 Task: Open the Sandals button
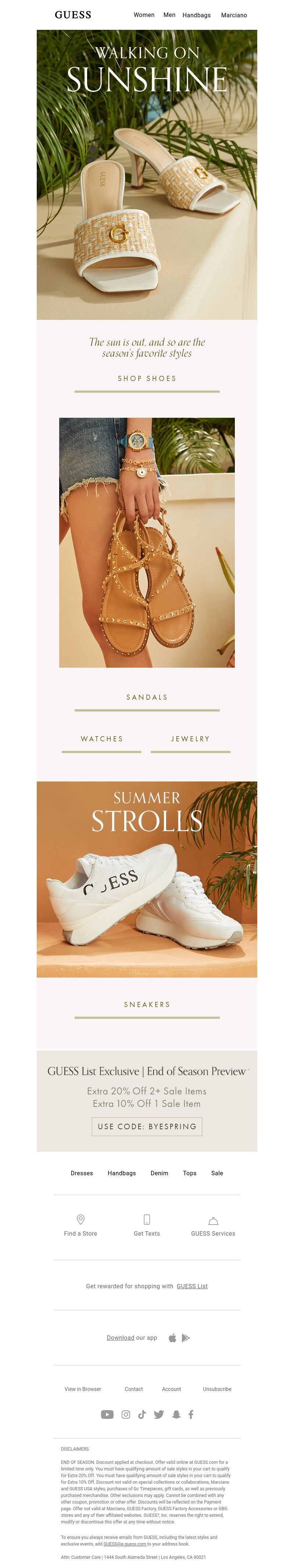[147, 698]
